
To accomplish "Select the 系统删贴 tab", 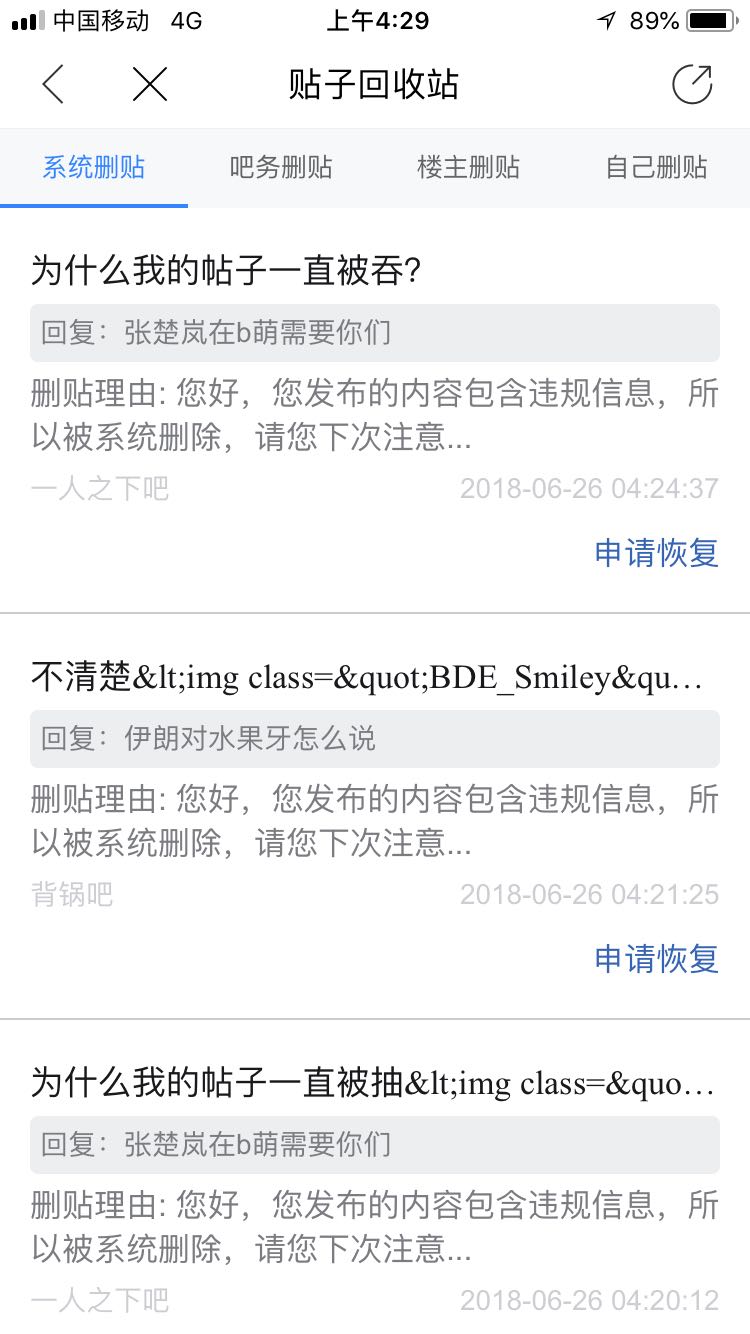I will pos(94,167).
